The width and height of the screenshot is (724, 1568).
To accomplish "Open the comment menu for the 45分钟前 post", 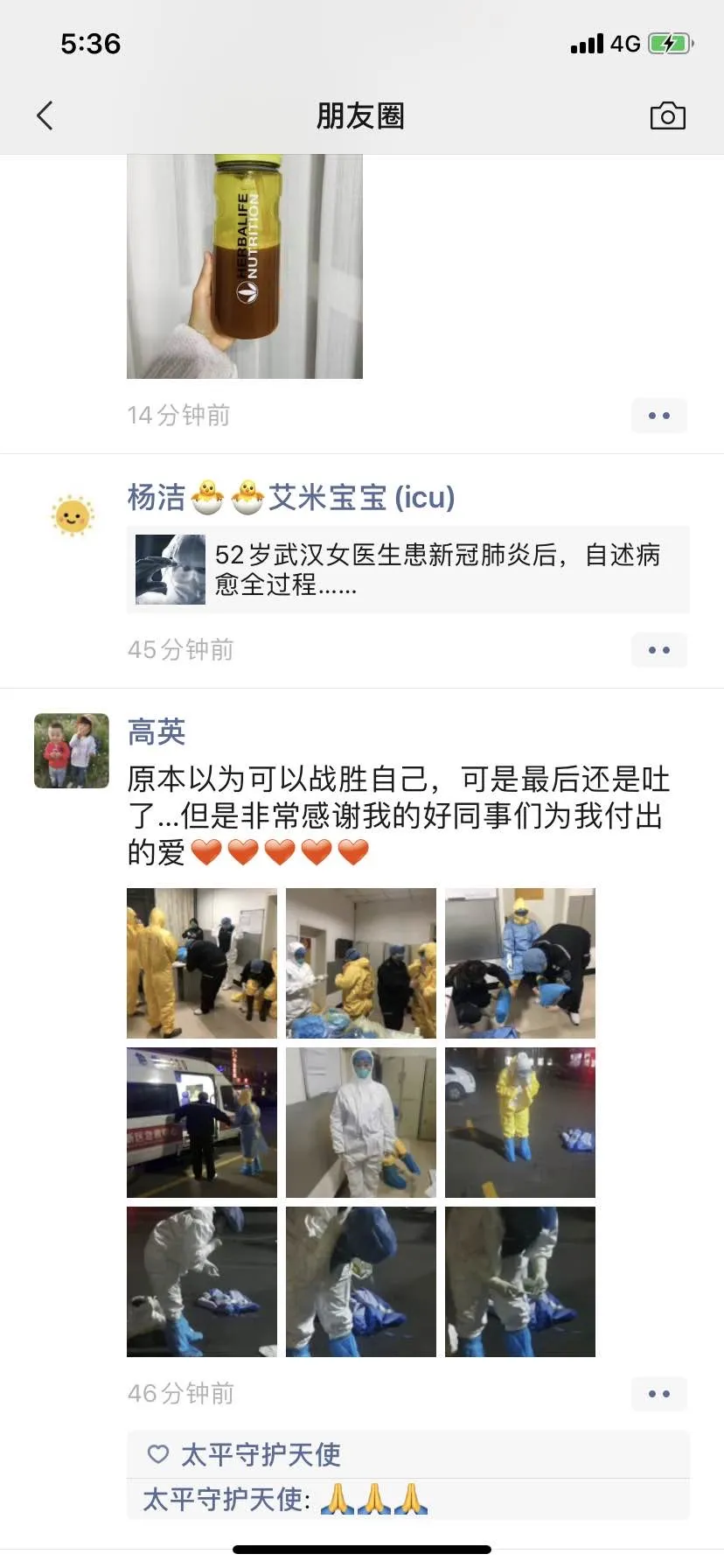I will point(658,650).
